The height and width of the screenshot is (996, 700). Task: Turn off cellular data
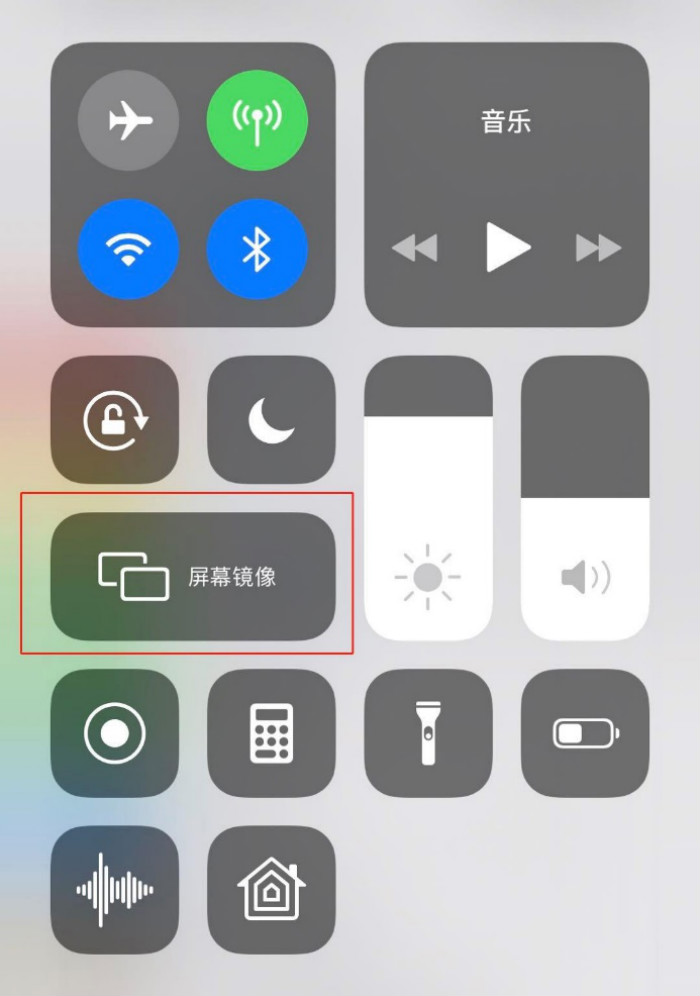click(x=257, y=122)
